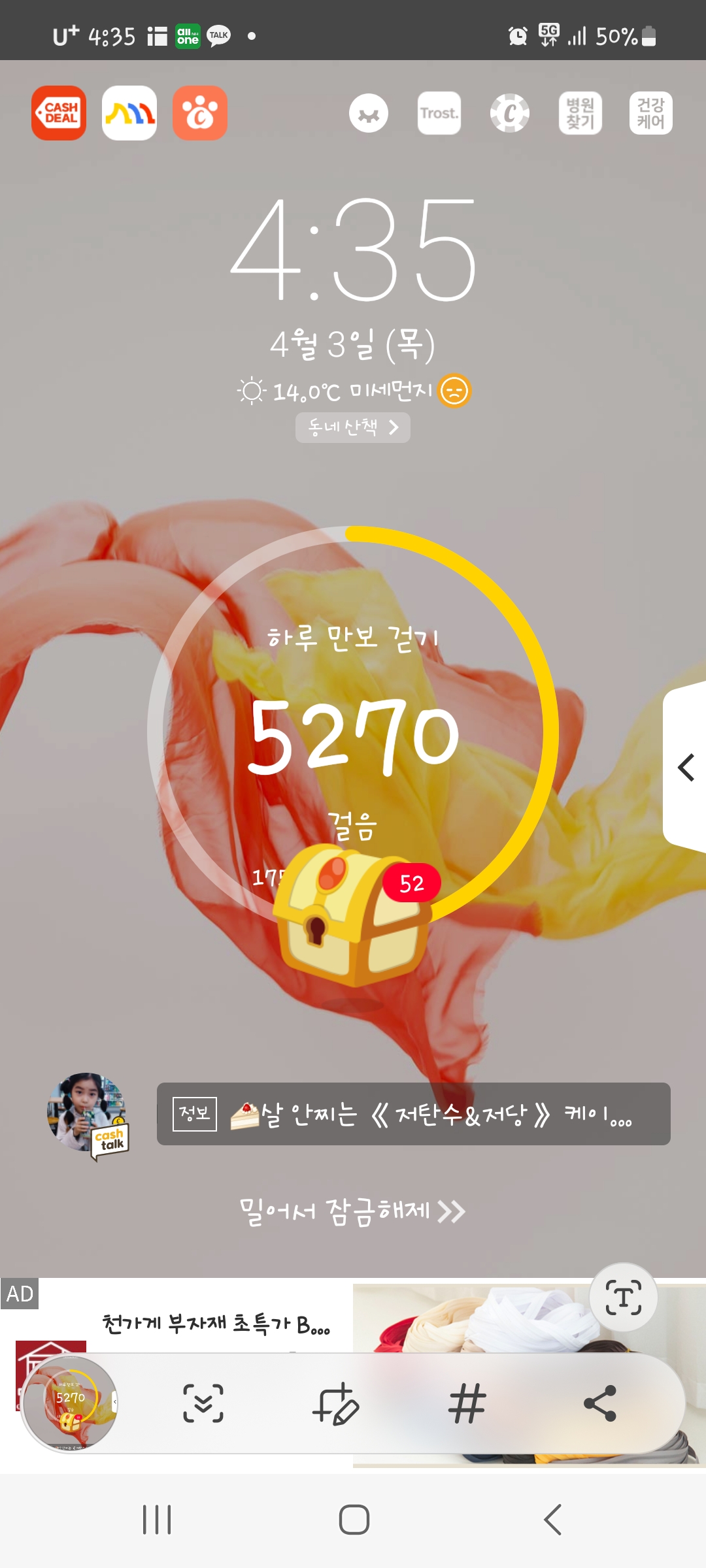Viewport: 706px width, 1568px height.
Task: Open the treasure chest with 52 badge
Action: pos(353,915)
